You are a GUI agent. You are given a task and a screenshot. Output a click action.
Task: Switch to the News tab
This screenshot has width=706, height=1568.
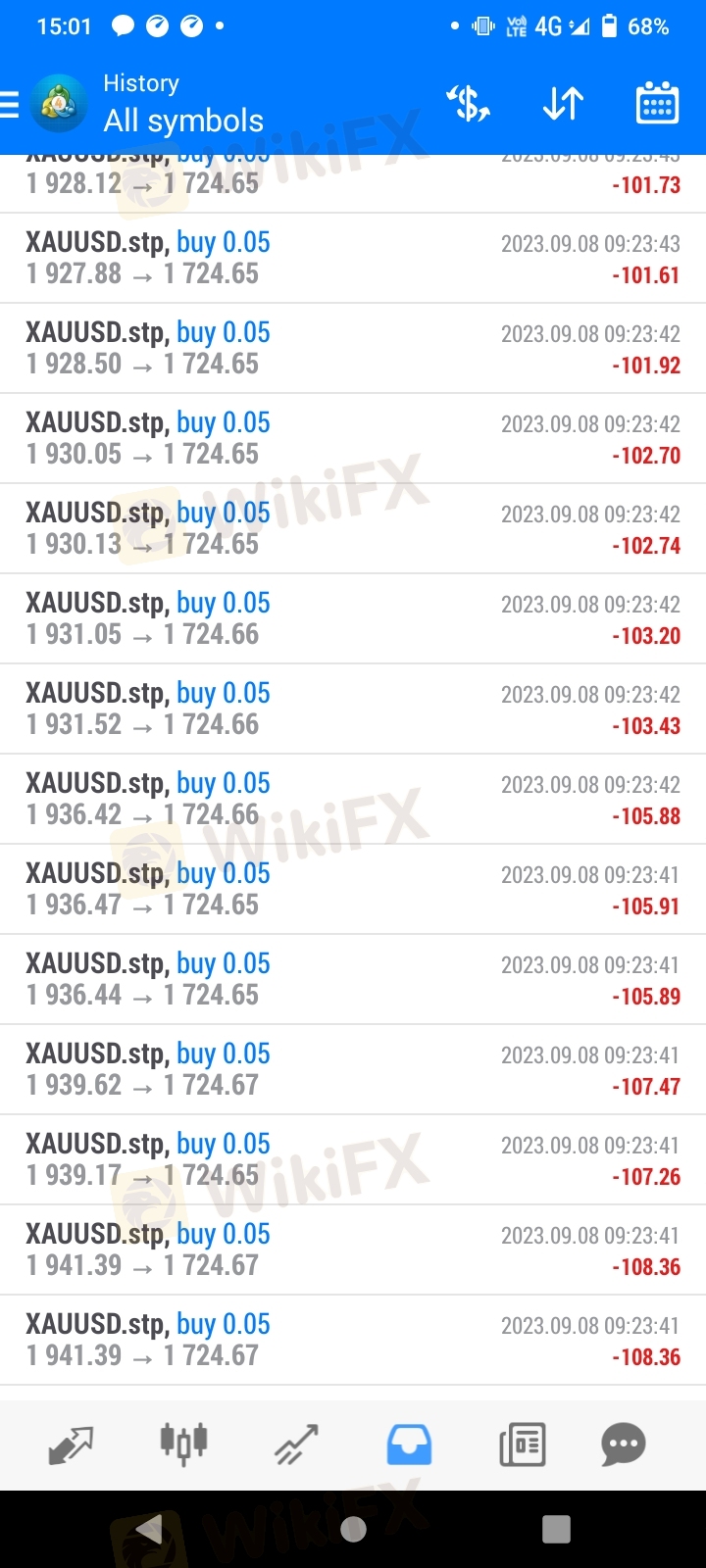522,1445
